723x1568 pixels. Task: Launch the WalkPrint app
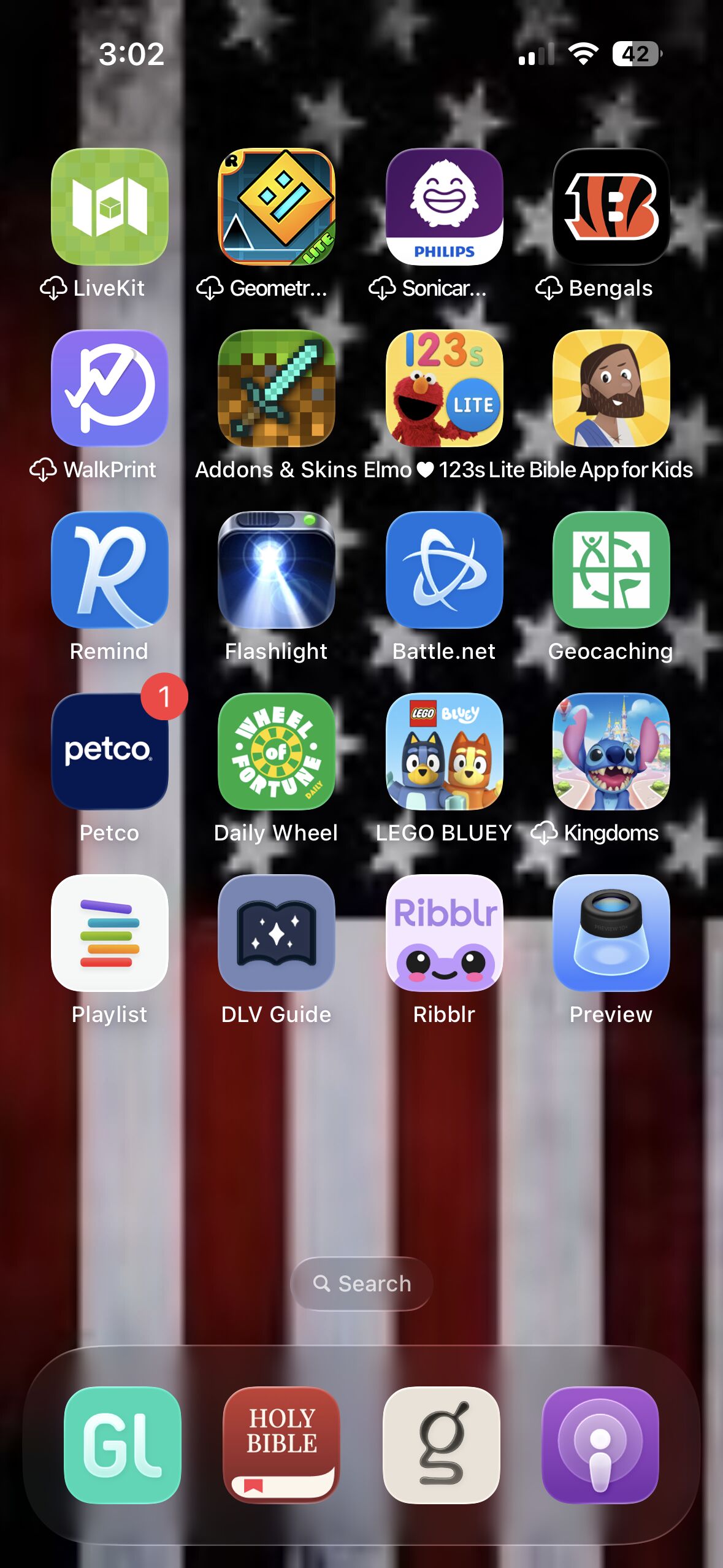click(x=110, y=388)
